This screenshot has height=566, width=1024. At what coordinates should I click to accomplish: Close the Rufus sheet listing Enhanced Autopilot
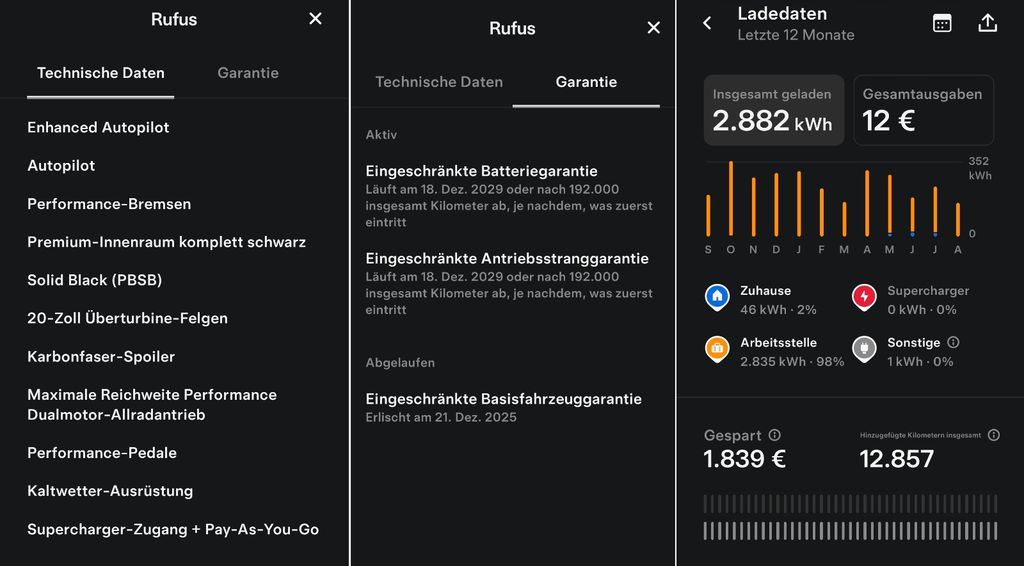click(315, 19)
